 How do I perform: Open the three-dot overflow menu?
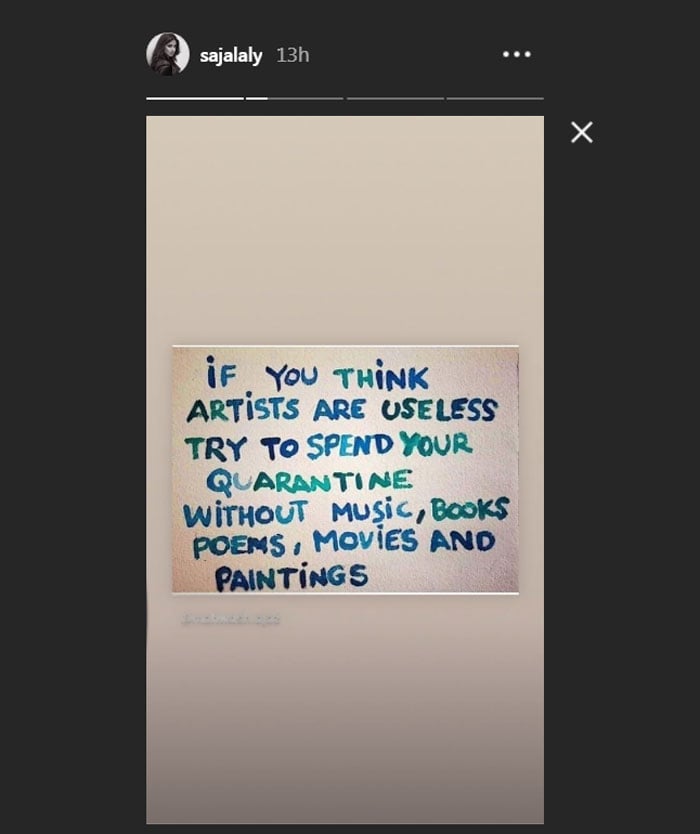click(516, 54)
